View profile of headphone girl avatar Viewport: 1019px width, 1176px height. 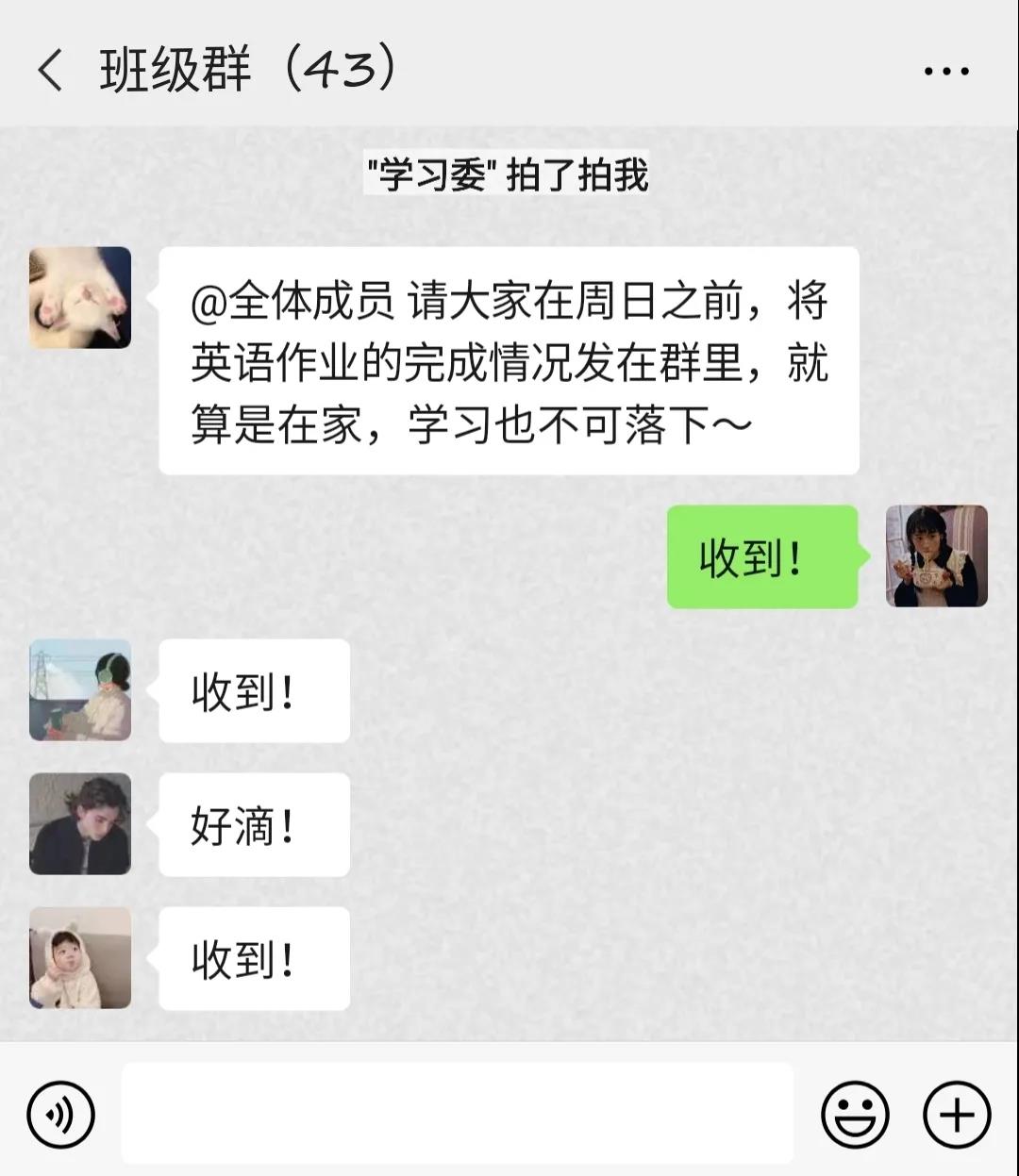point(80,690)
